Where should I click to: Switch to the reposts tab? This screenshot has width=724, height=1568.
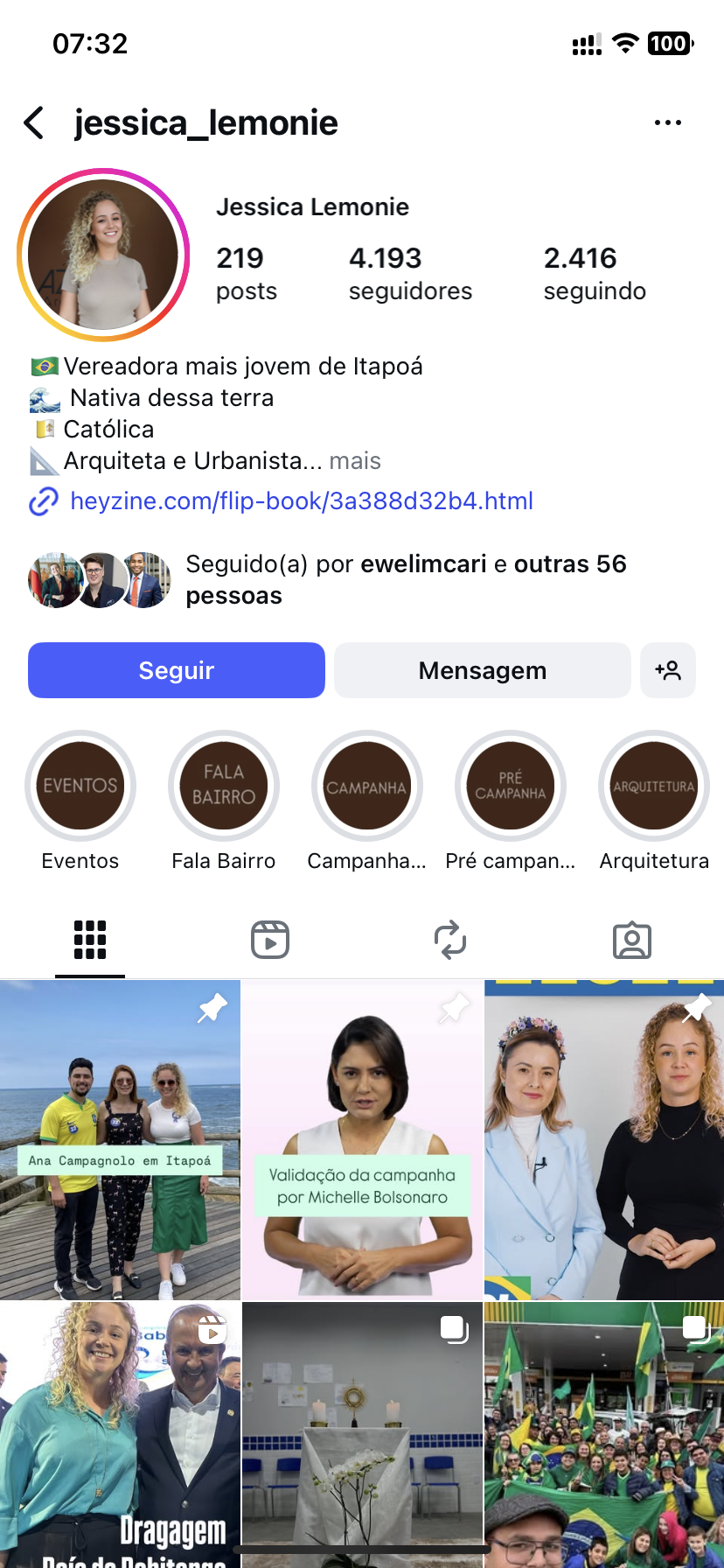(x=450, y=941)
